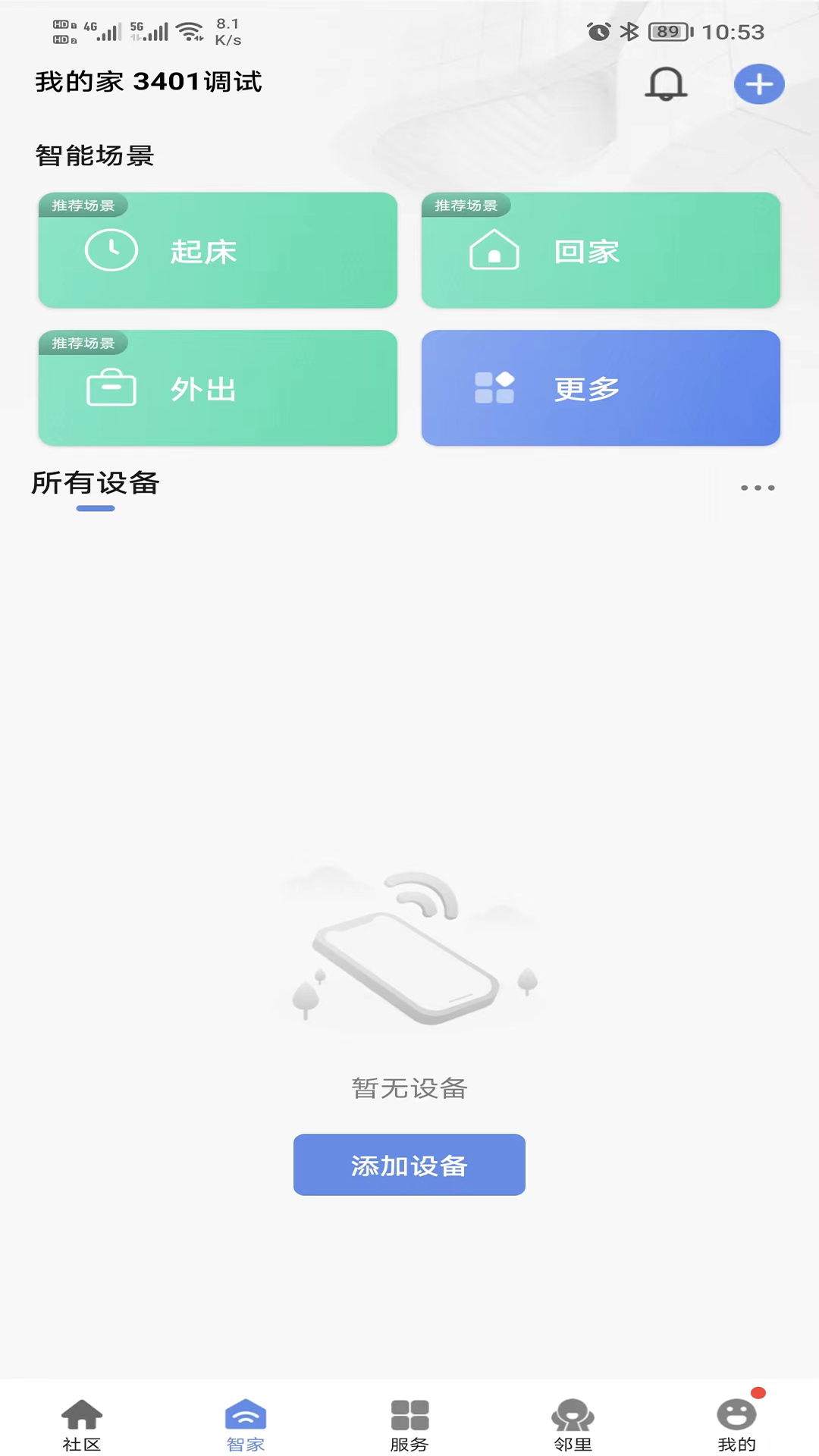Tap the grid icon on 更多 card
This screenshot has width=819, height=1456.
[x=494, y=388]
